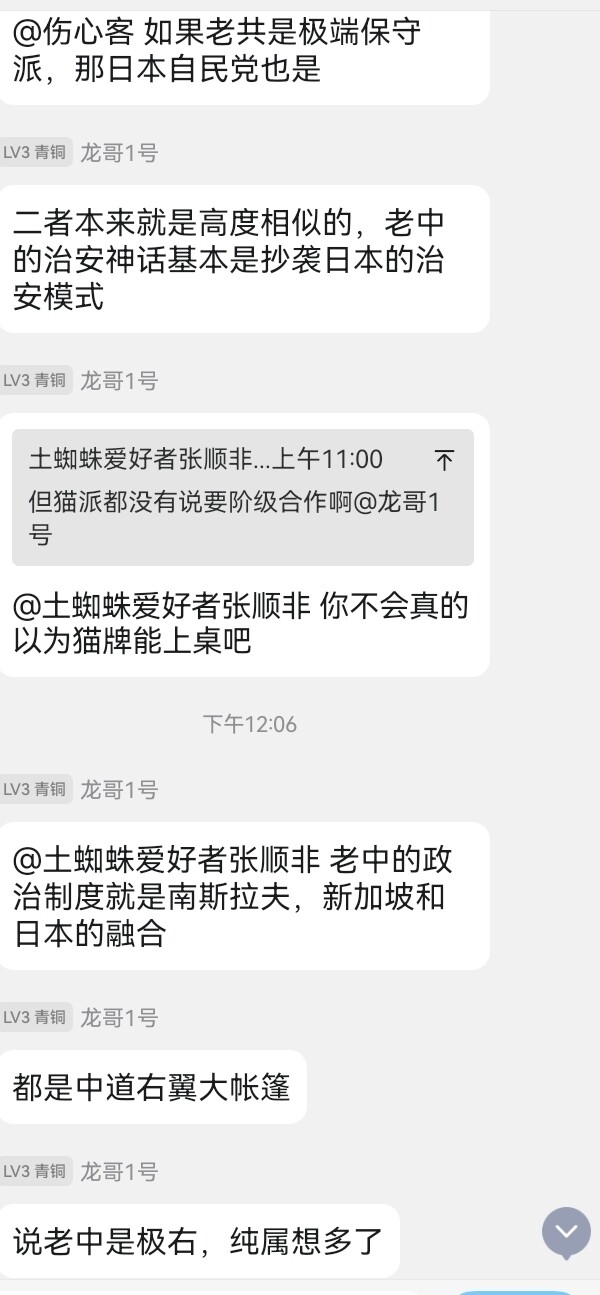
Task: Jump to latest messages with down-arrow button
Action: pyautogui.click(x=566, y=1232)
